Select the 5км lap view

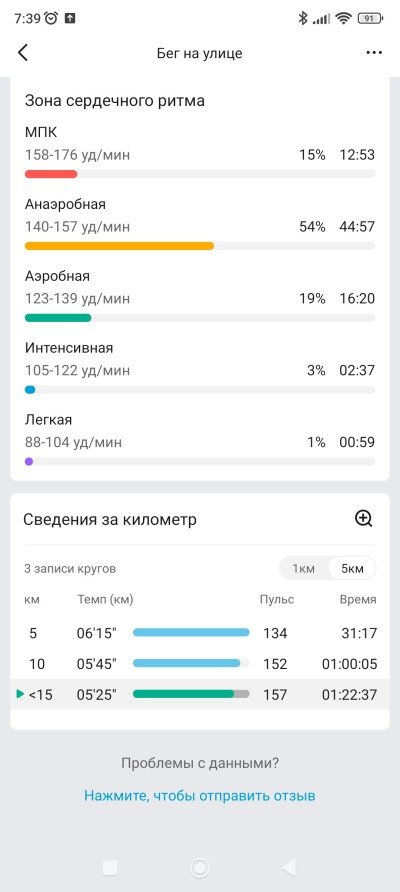(352, 568)
